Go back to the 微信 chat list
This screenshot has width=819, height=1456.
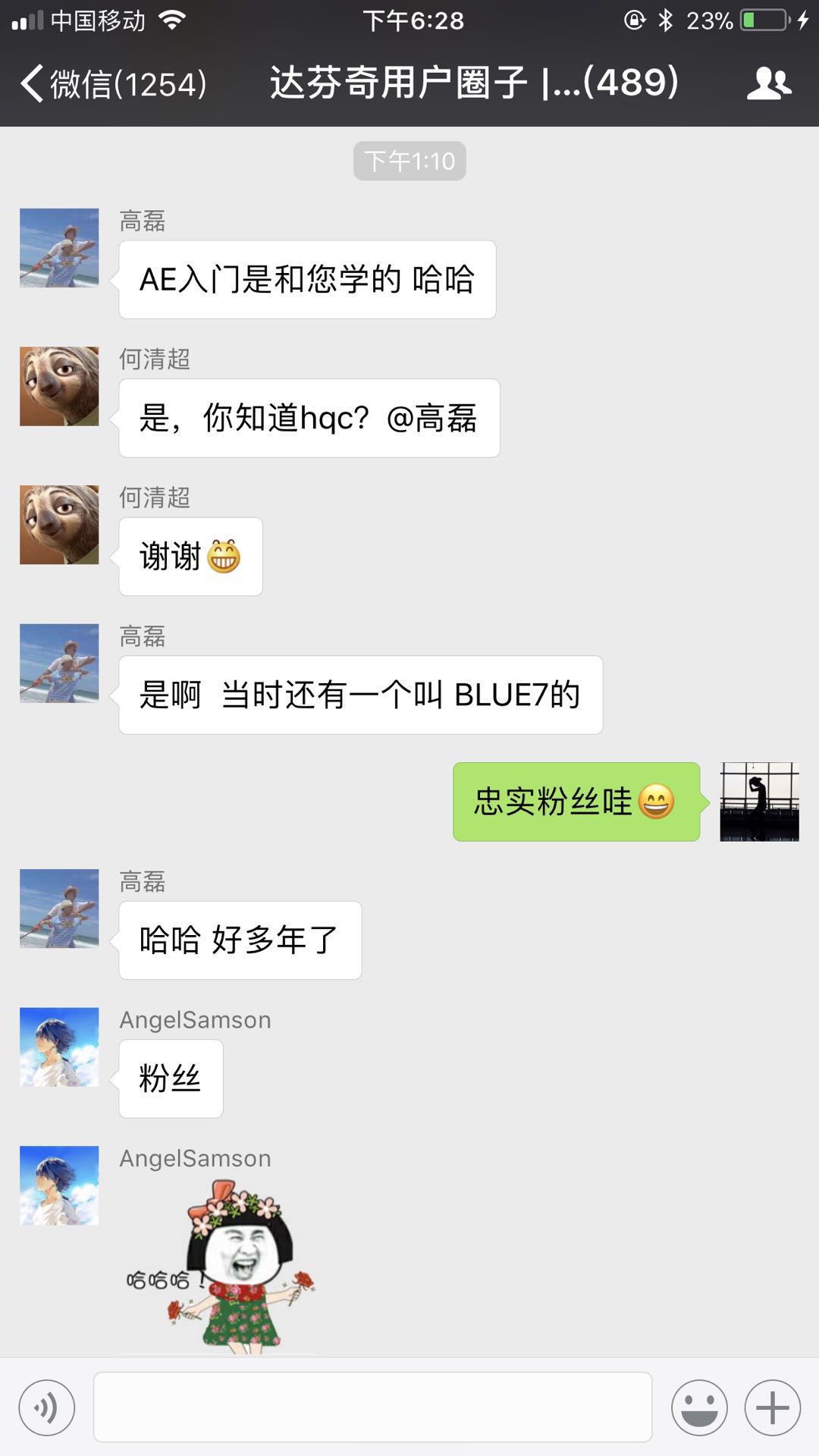114,83
